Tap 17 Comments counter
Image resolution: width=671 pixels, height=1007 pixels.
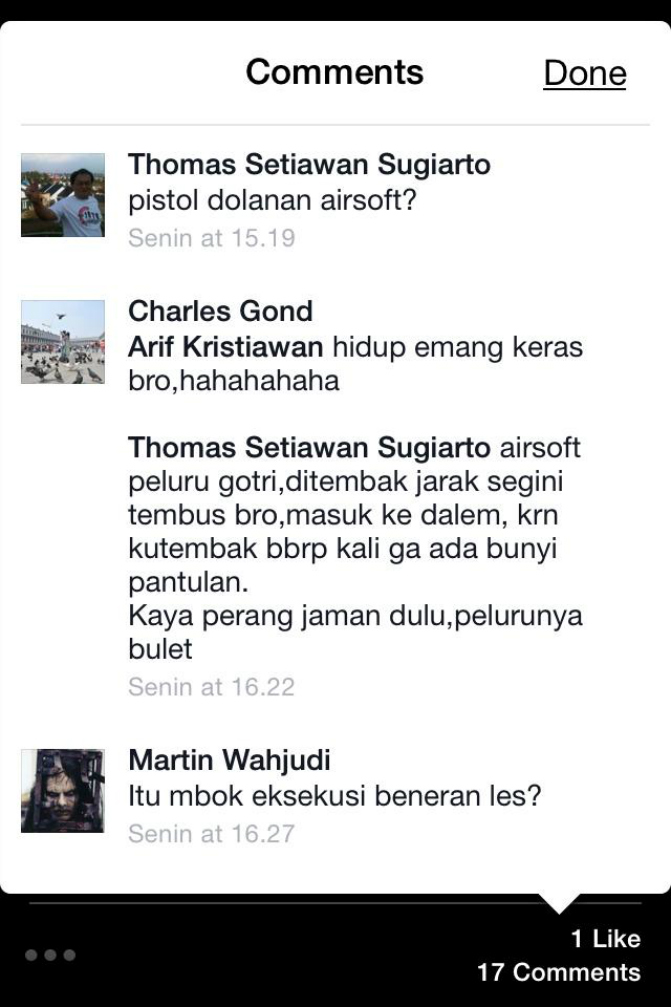pos(558,972)
